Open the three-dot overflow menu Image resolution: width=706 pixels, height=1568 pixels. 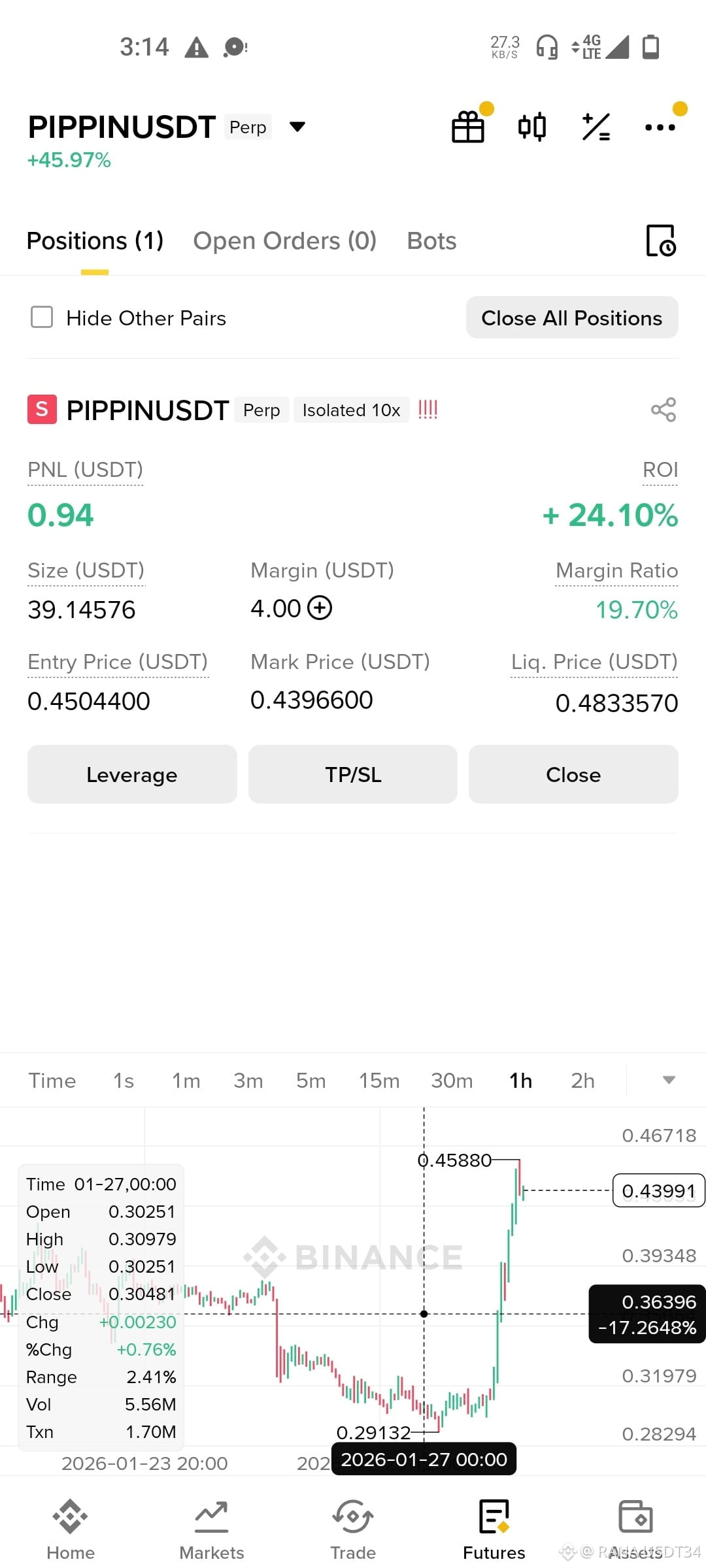[x=660, y=127]
